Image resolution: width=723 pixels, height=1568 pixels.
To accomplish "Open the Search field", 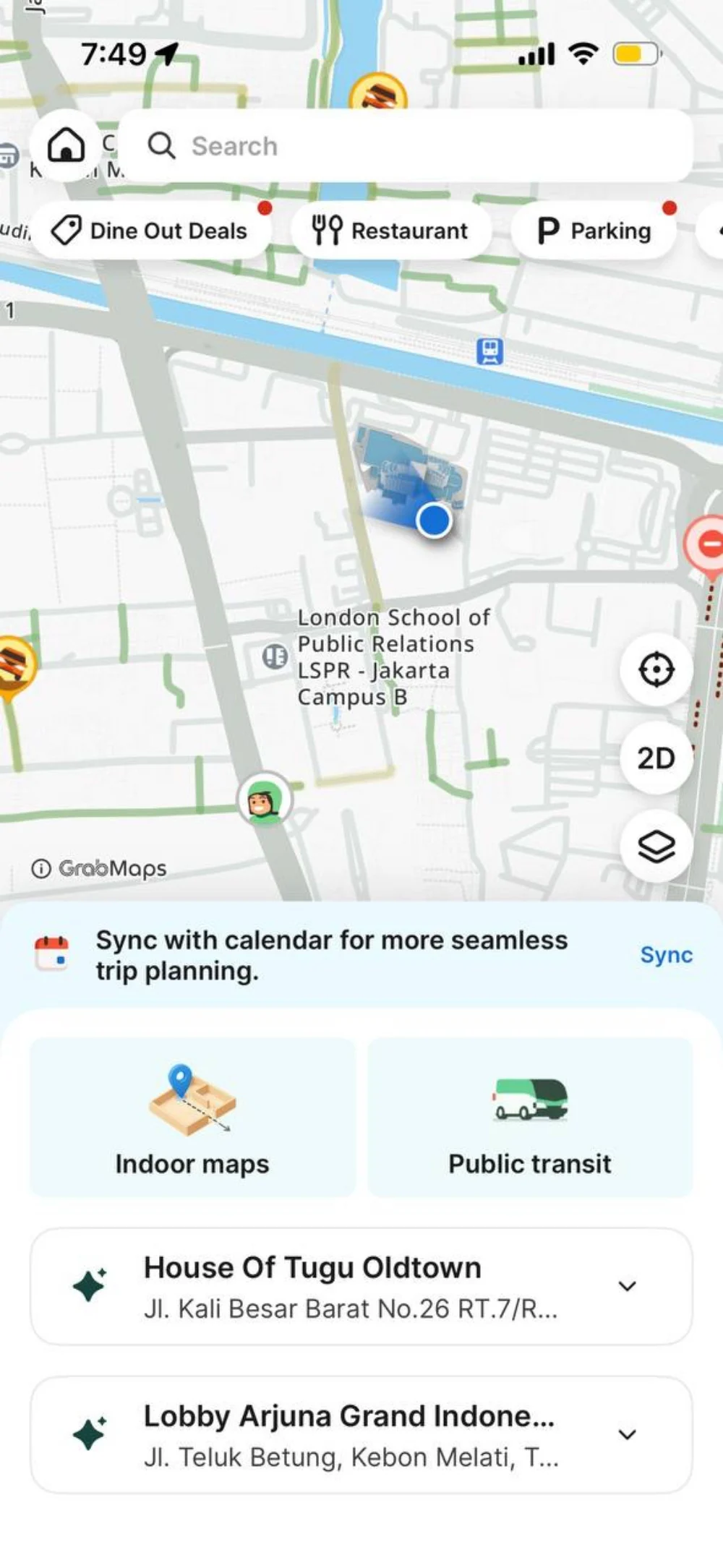I will click(x=405, y=146).
